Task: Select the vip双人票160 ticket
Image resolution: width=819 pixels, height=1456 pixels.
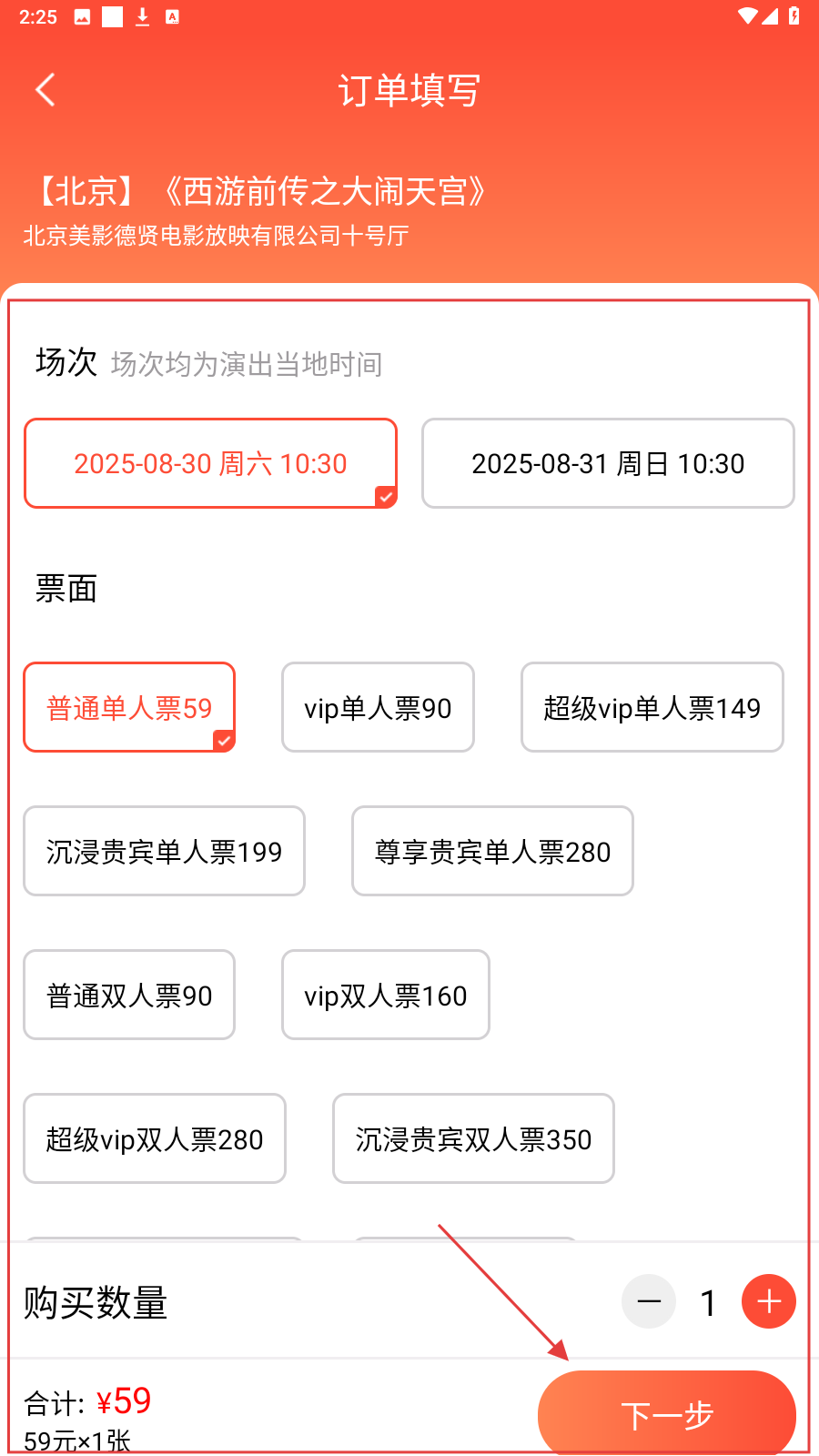Action: 385,996
